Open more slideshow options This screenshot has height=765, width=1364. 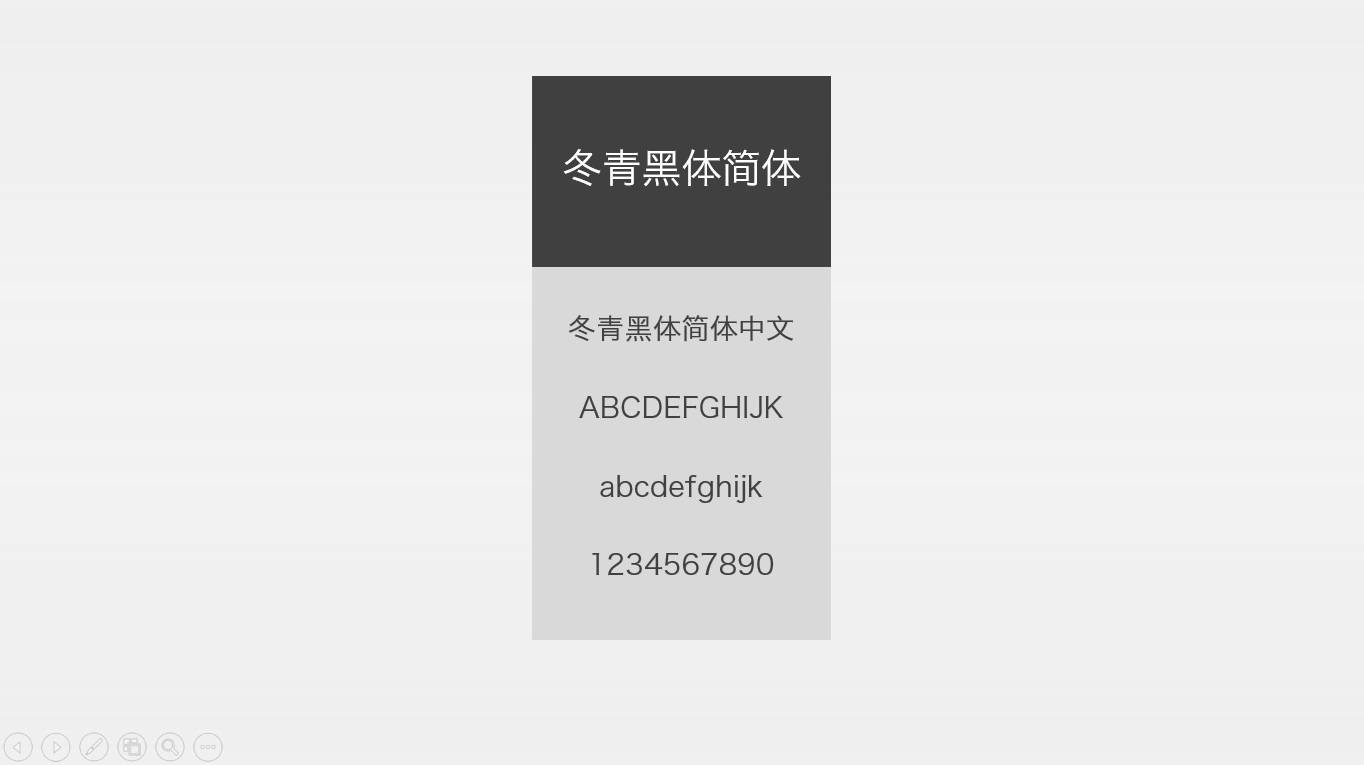click(208, 747)
